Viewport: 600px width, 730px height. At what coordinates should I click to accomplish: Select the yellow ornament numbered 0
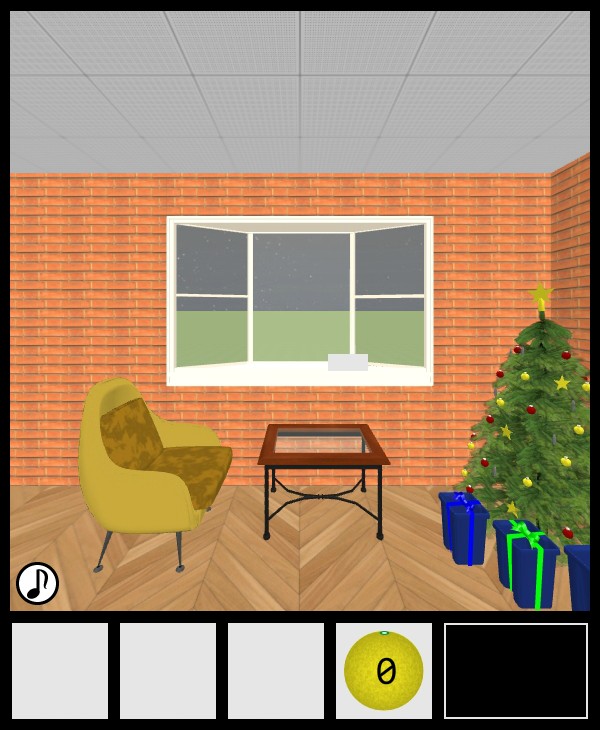384,670
